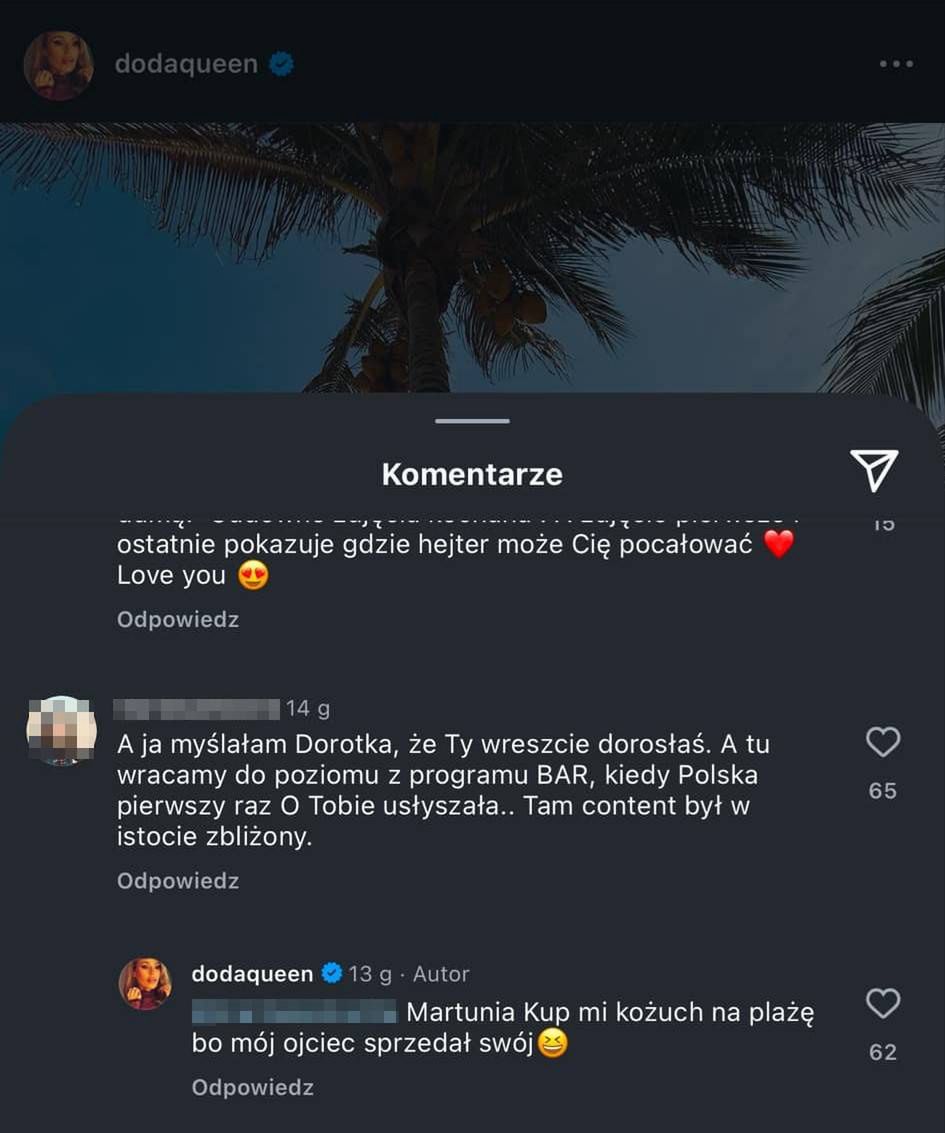This screenshot has width=945, height=1133.
Task: Reply to the comment about program BAR
Action: 178,881
